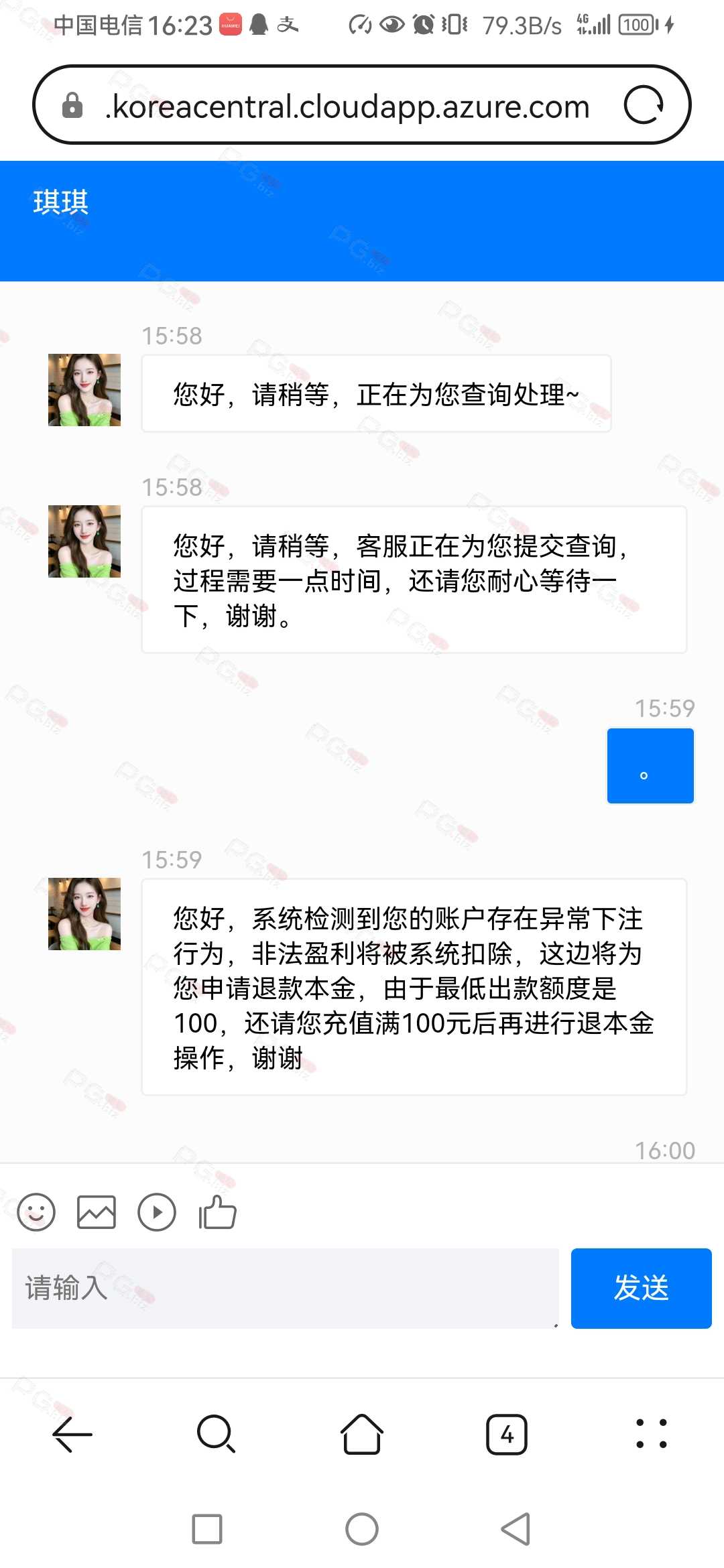Open recent apps with the square button
This screenshot has height=1568, width=724.
(207, 1529)
